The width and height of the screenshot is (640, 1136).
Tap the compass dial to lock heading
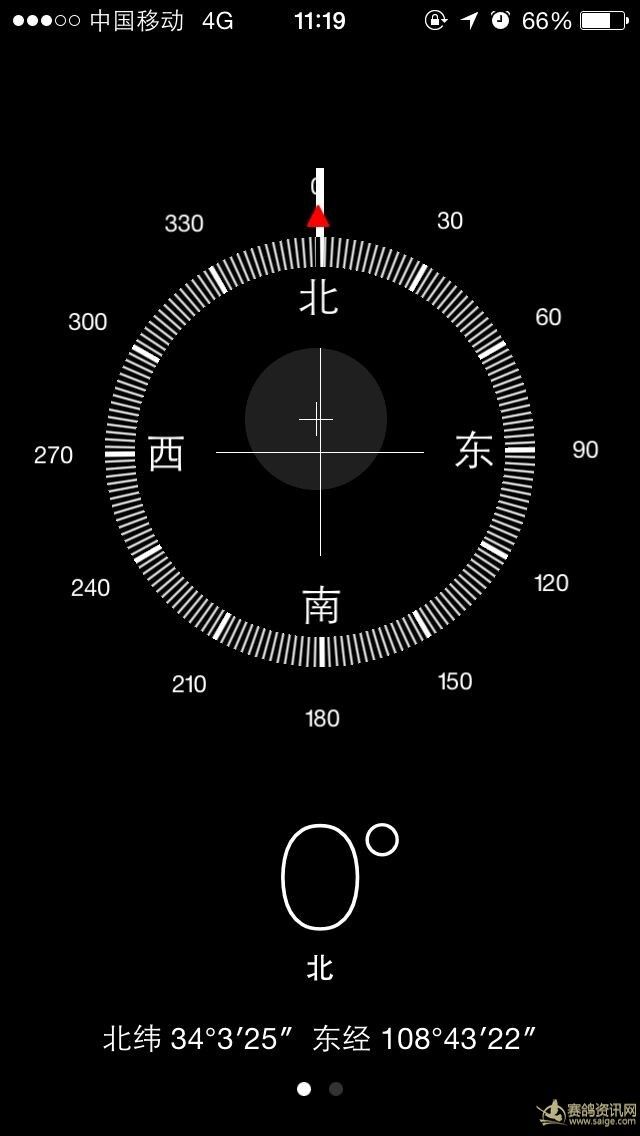click(320, 452)
